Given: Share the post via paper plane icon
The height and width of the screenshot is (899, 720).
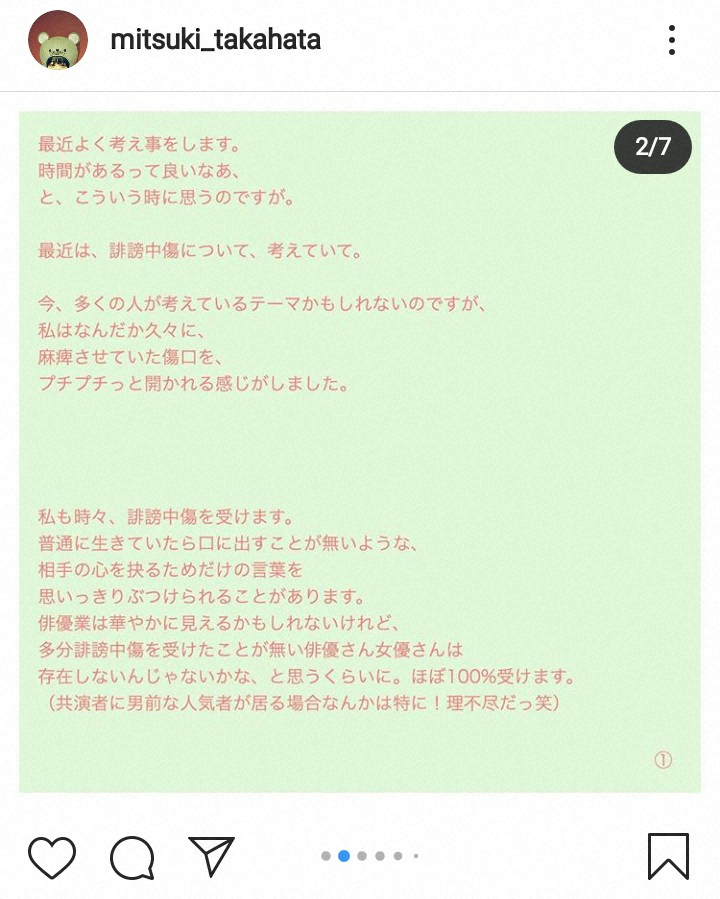Looking at the screenshot, I should point(211,856).
